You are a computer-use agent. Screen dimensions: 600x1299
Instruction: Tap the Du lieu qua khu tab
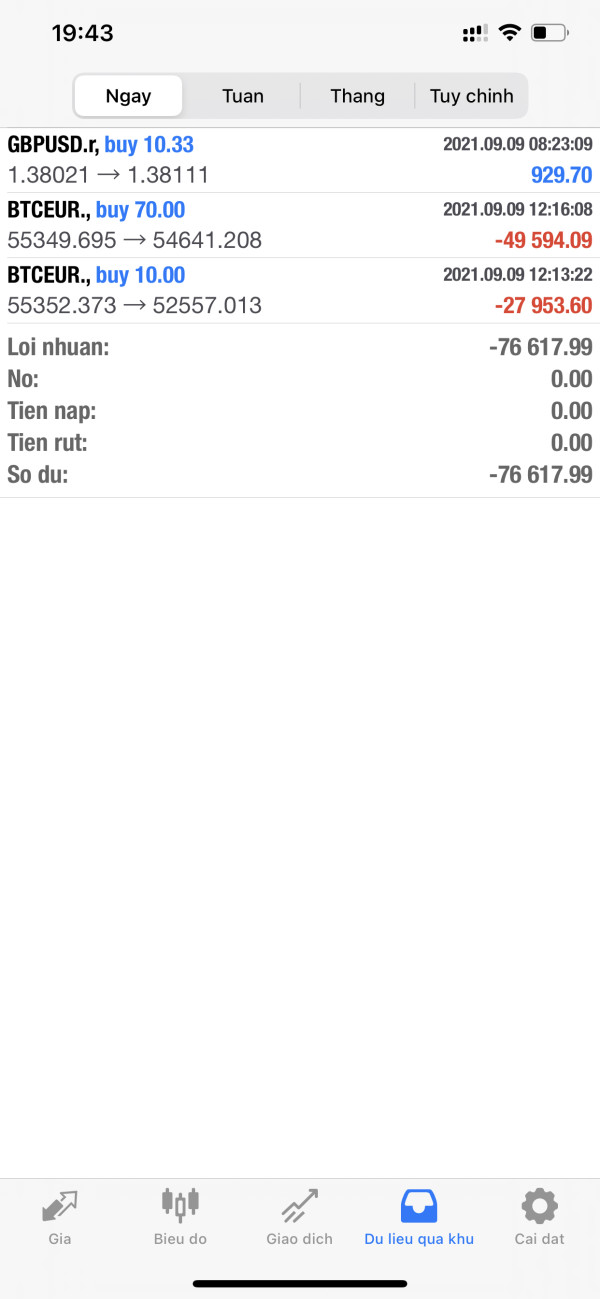(x=419, y=1217)
